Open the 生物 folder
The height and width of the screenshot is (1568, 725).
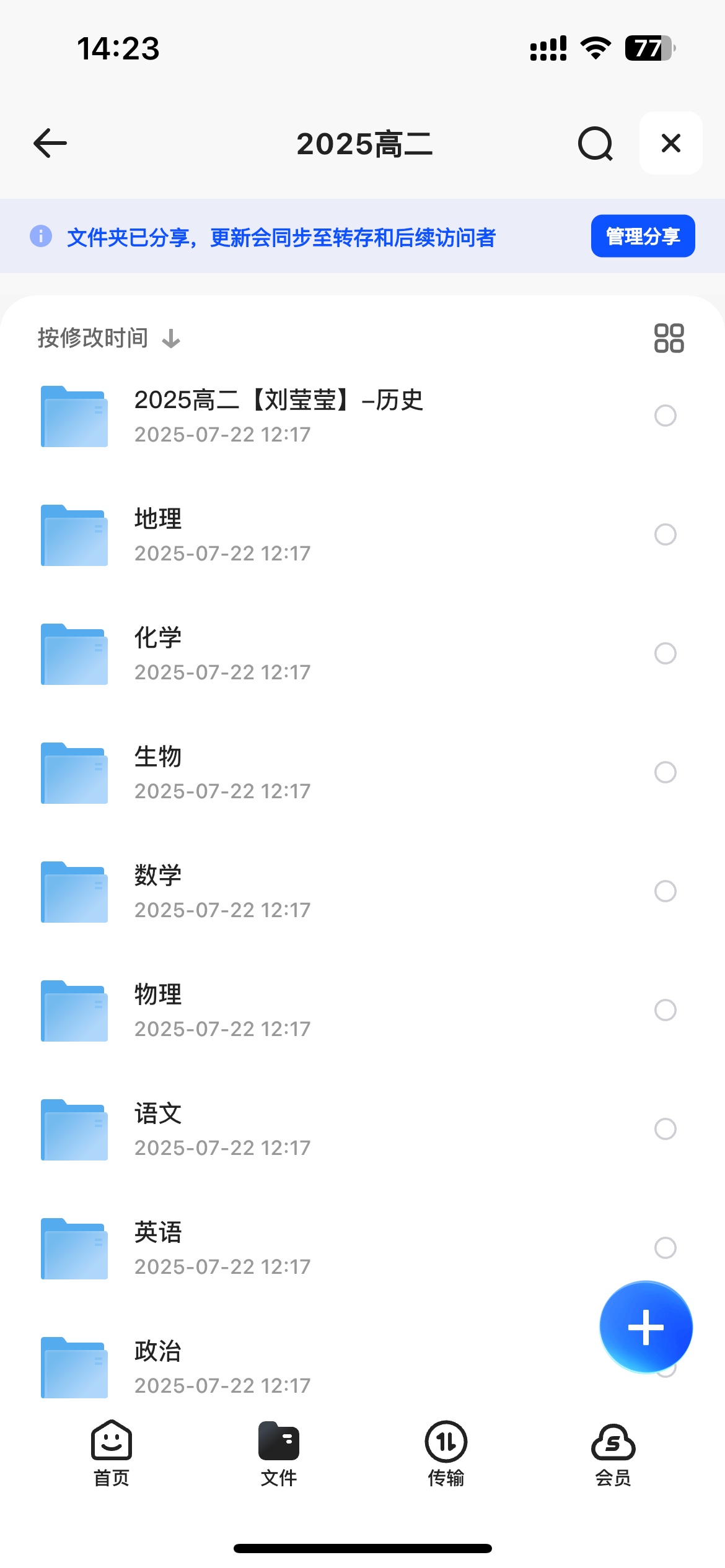click(x=158, y=772)
